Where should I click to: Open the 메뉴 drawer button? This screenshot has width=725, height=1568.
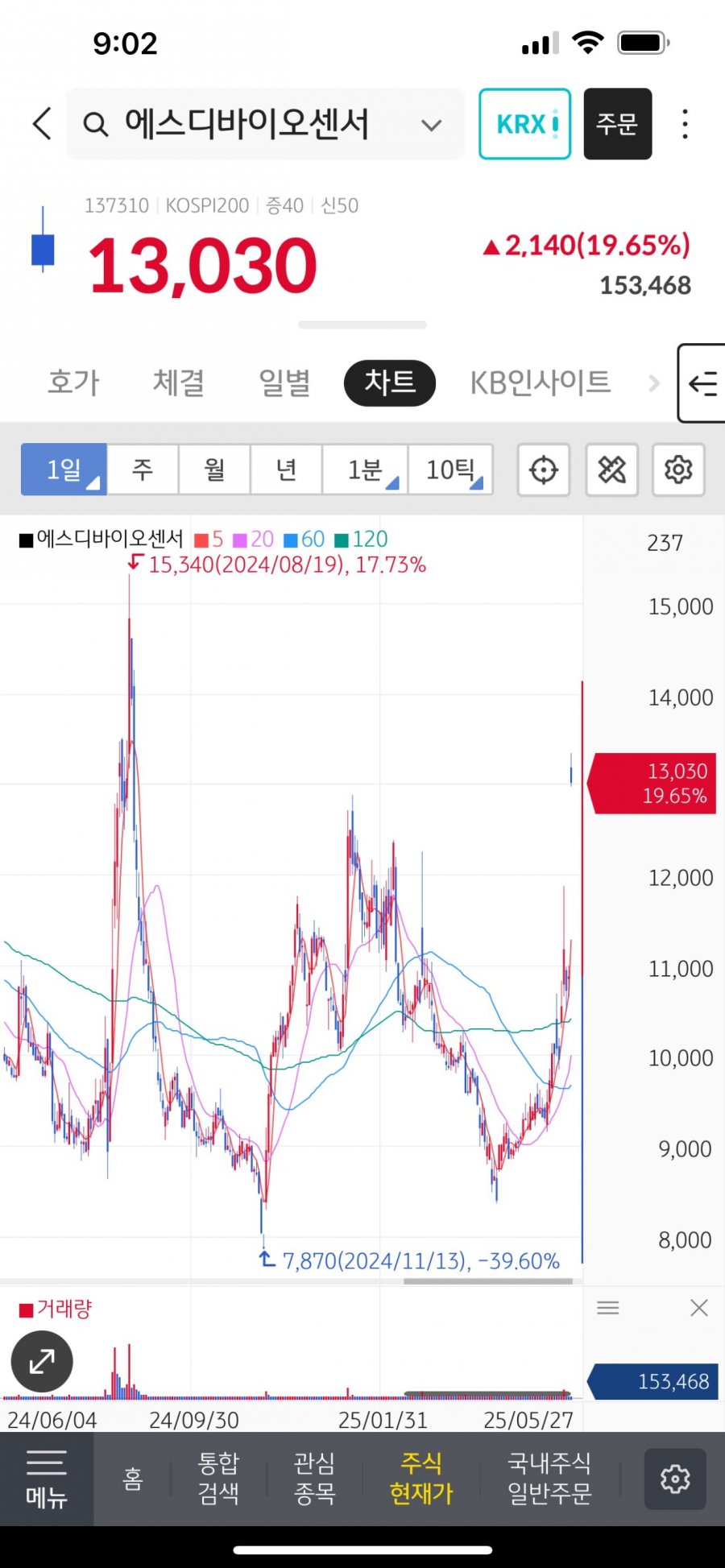point(46,1479)
